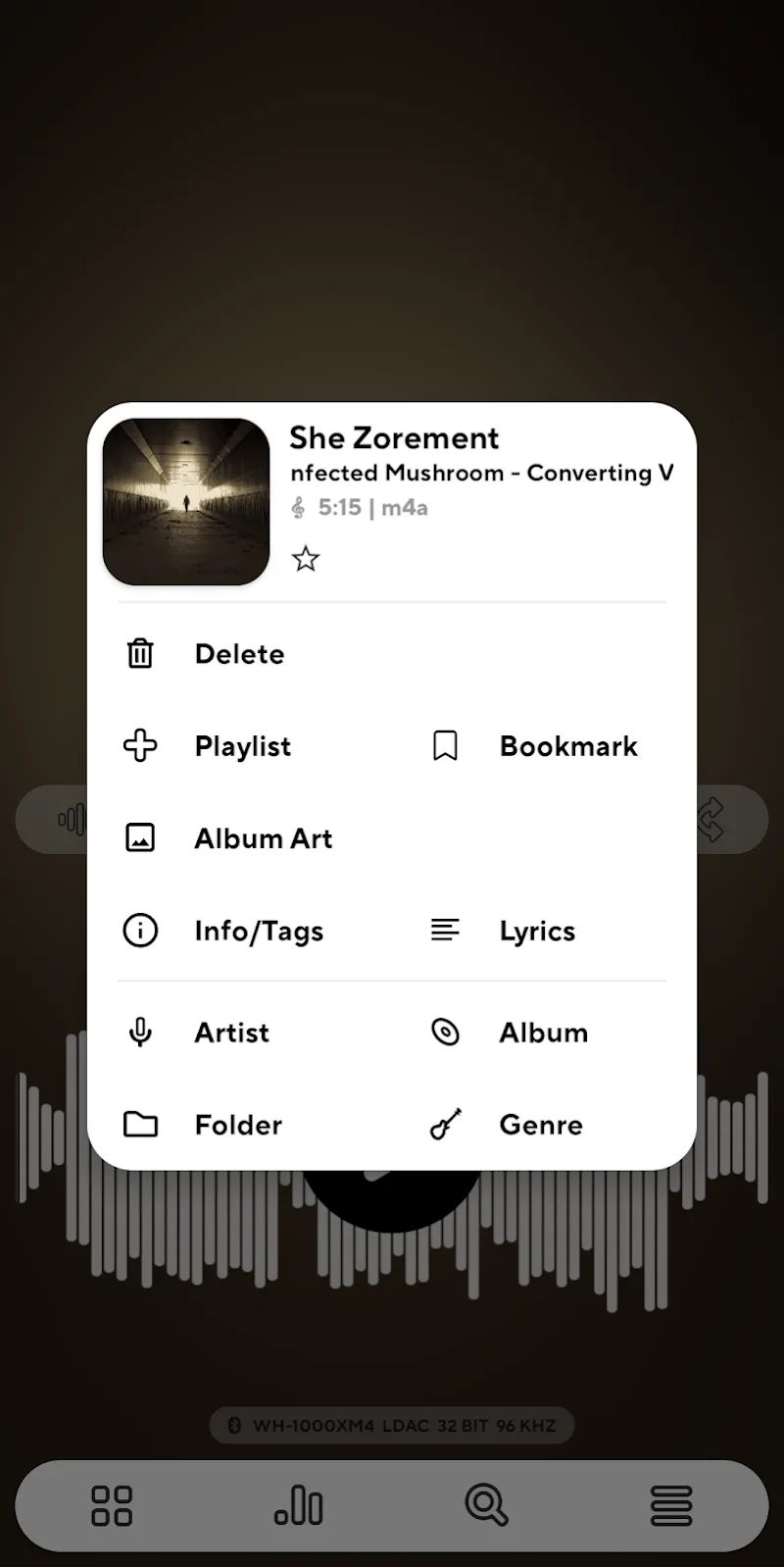Screen dimensions: 784x1567
Task: Open the equalizer bars in bottom navigation
Action: point(298,1505)
